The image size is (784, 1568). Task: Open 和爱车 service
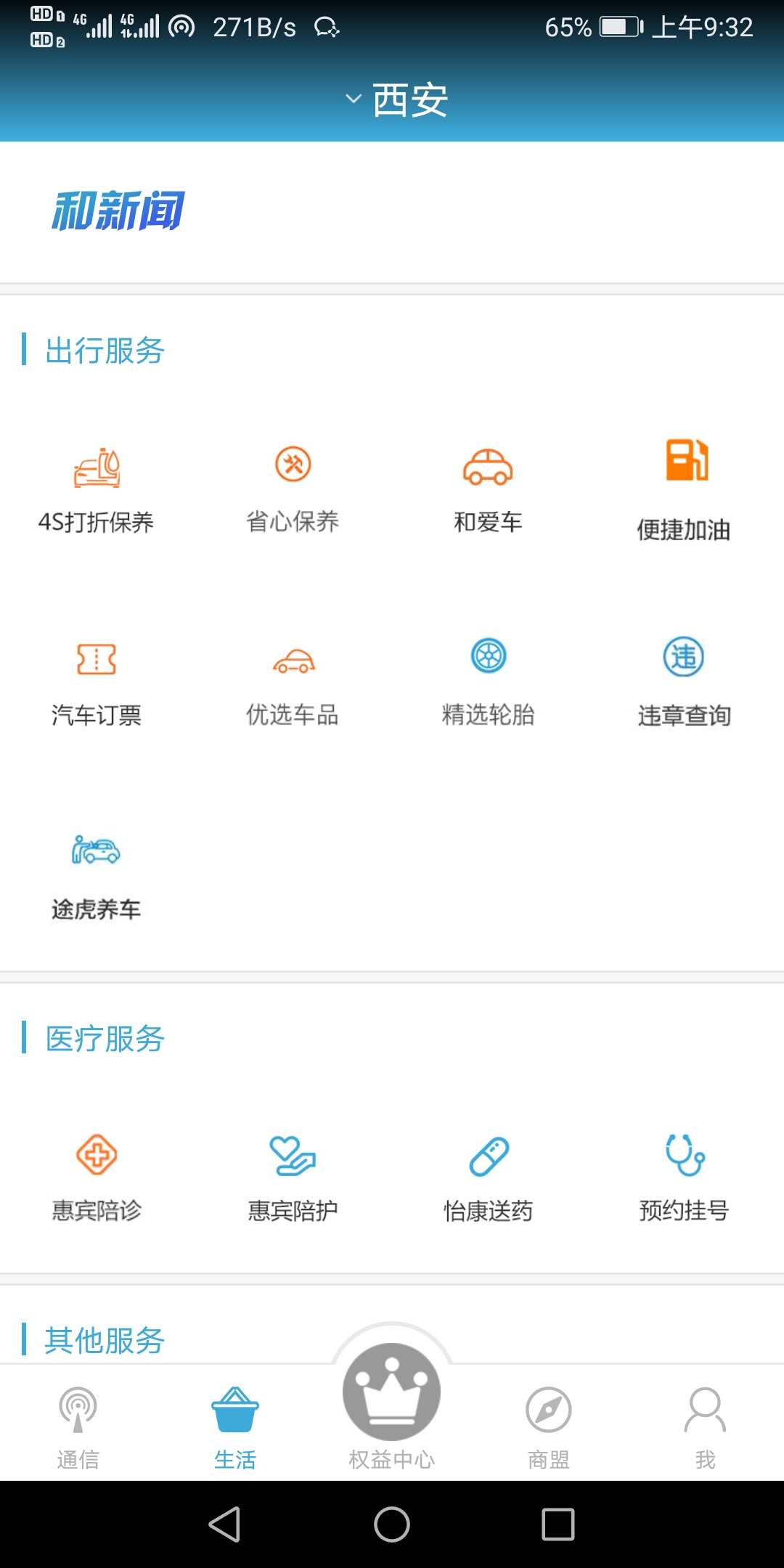488,491
